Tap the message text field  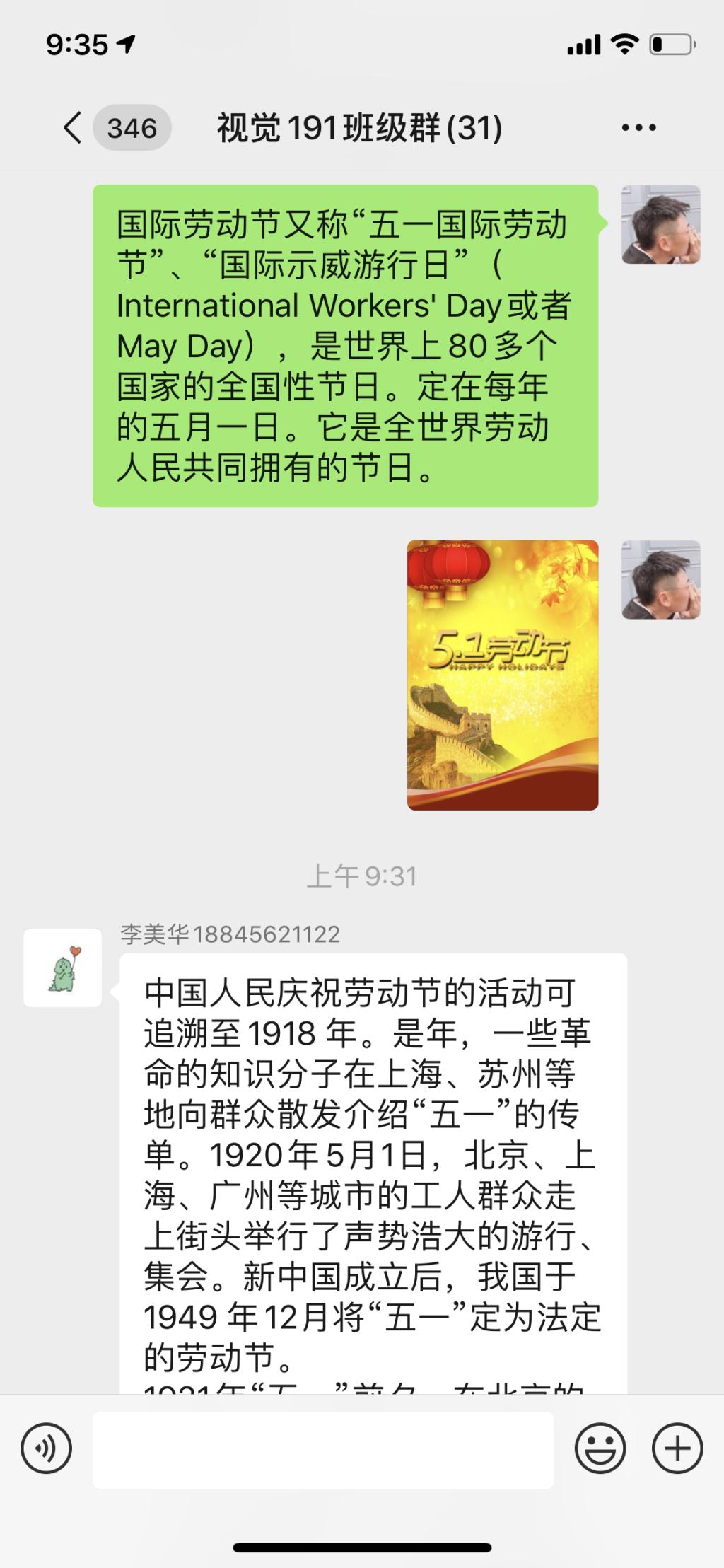point(323,1449)
